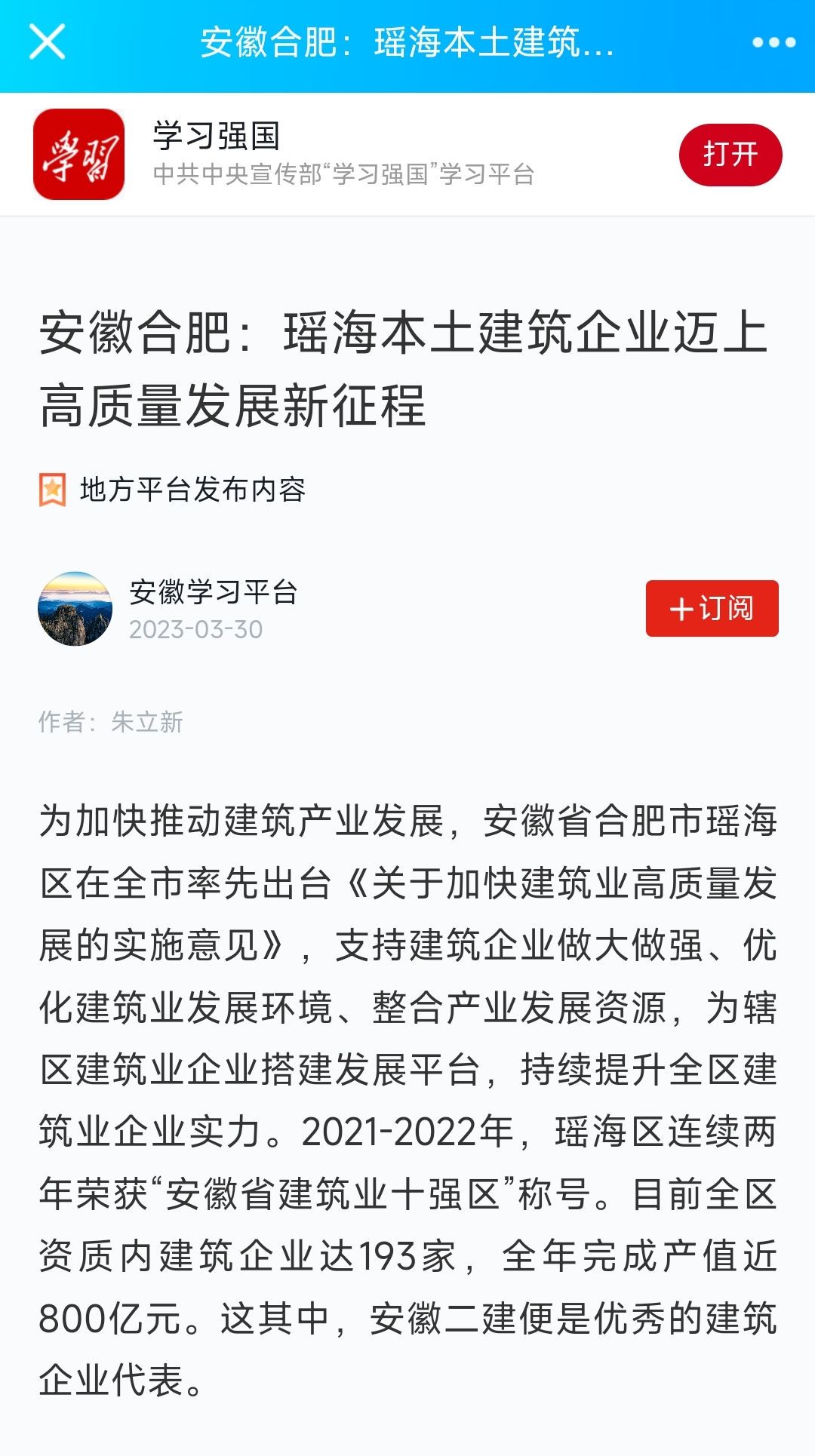Open the 安徽学习平台 publisher page

[214, 594]
